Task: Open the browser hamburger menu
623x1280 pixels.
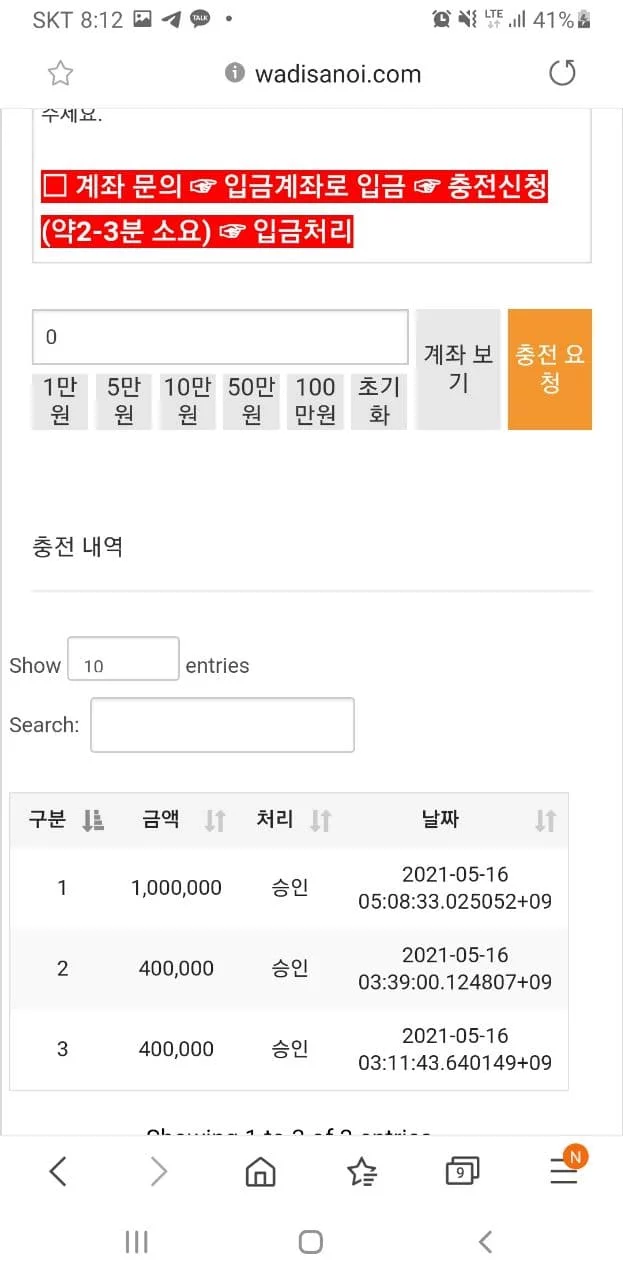Action: pos(565,1172)
